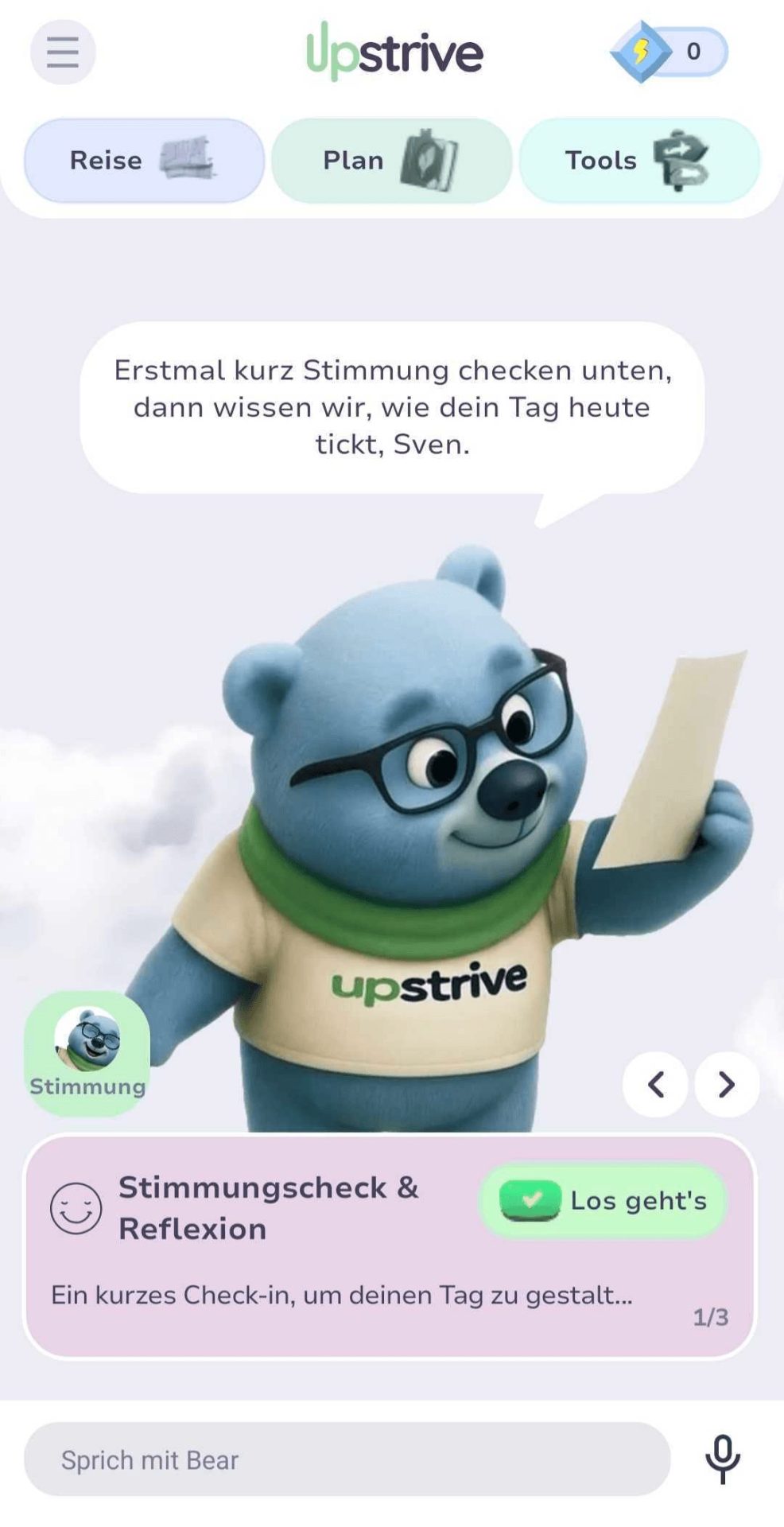Switch to the Plan tab
This screenshot has height=1527, width=784.
pyautogui.click(x=391, y=161)
